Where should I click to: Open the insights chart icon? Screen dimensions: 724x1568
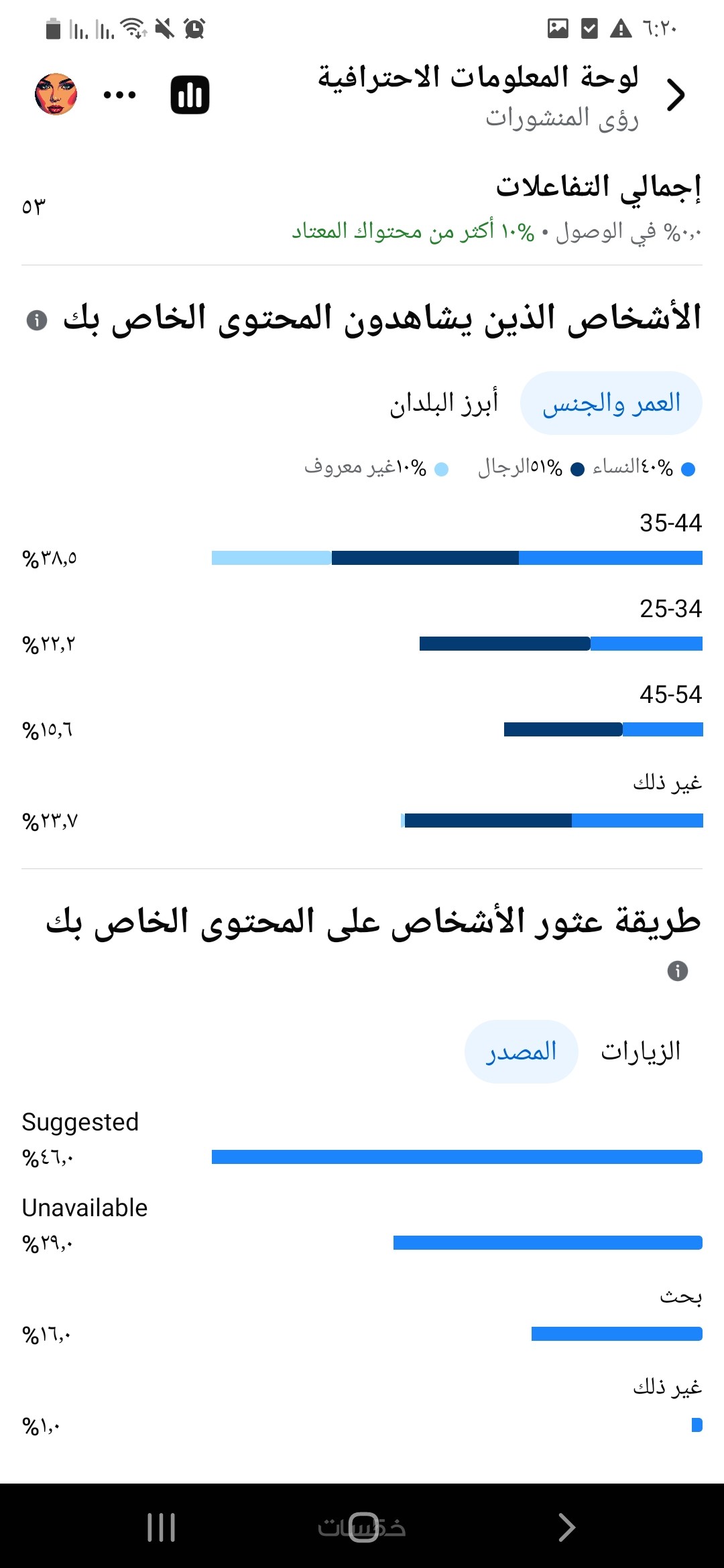[190, 94]
